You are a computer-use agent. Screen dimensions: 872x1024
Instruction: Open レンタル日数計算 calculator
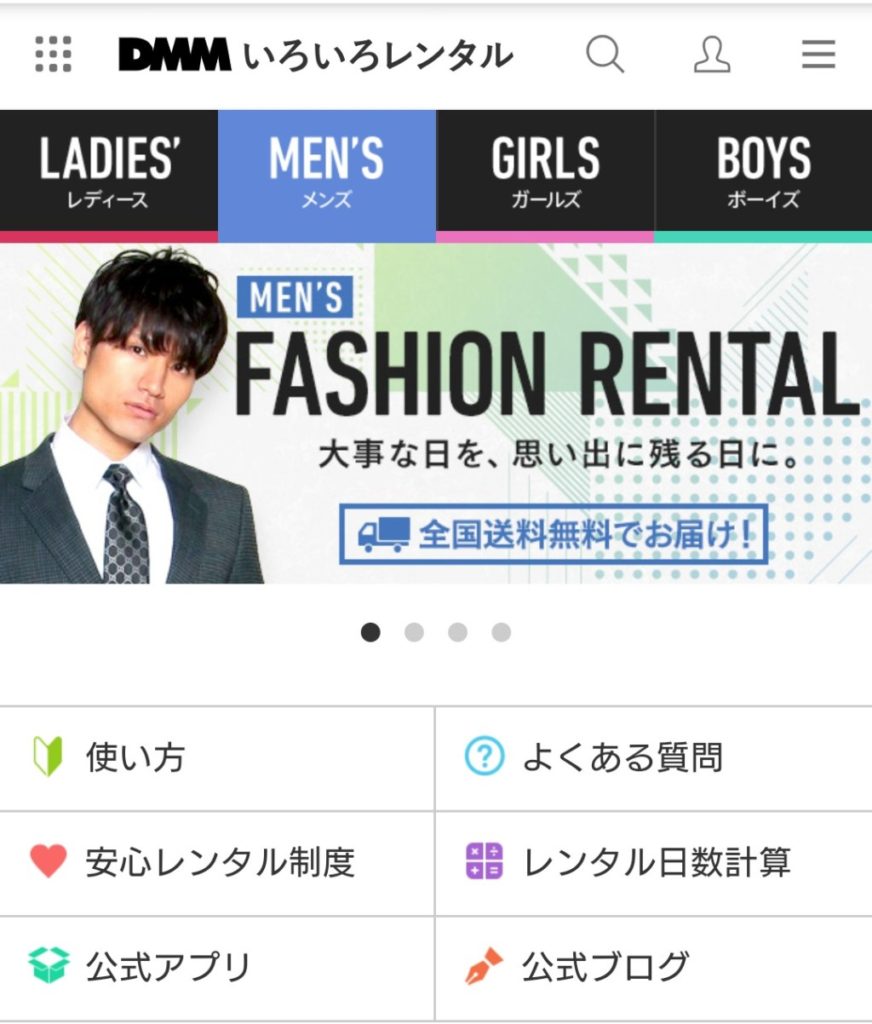(652, 862)
